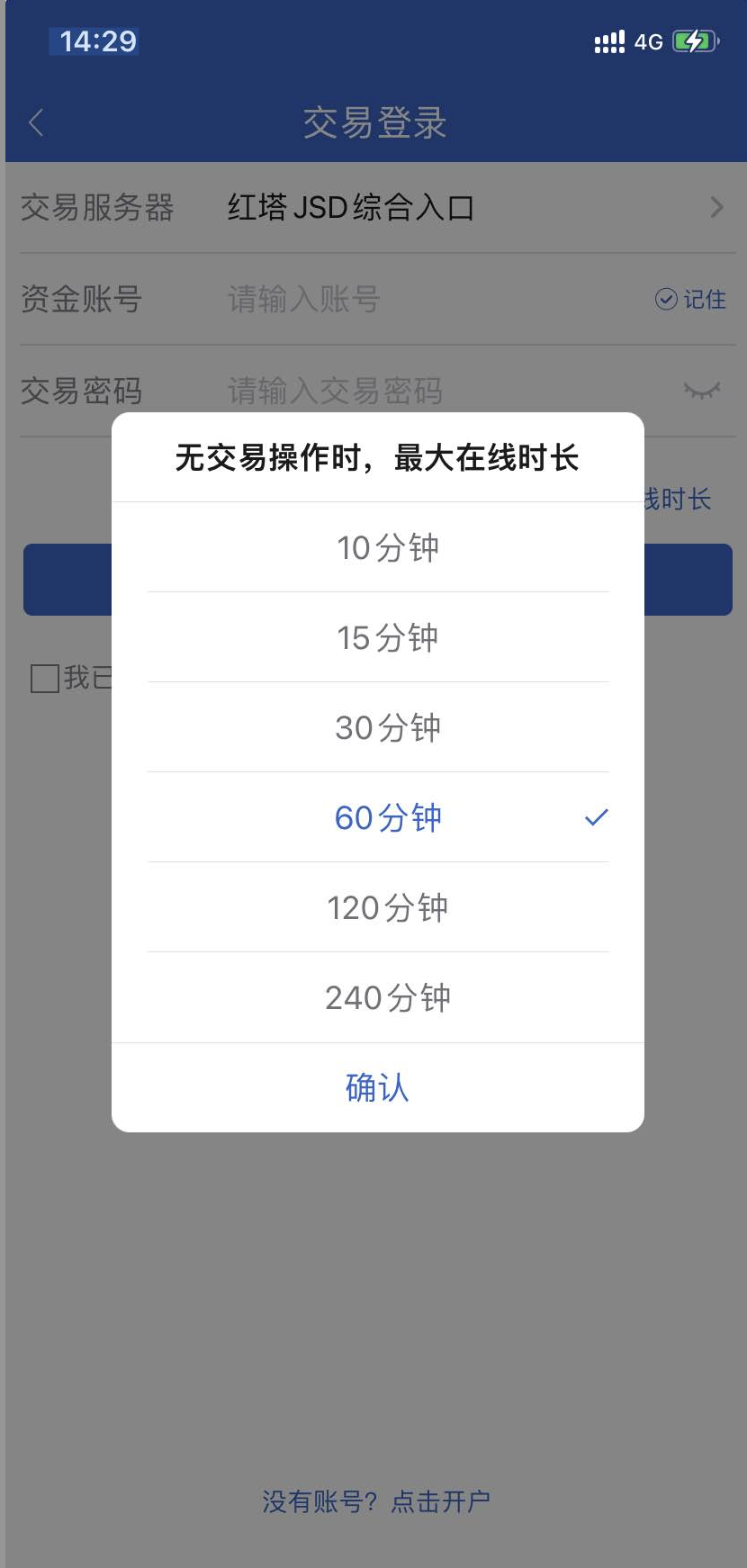The width and height of the screenshot is (747, 1568).
Task: Set duration to 120分钟
Action: [x=387, y=907]
